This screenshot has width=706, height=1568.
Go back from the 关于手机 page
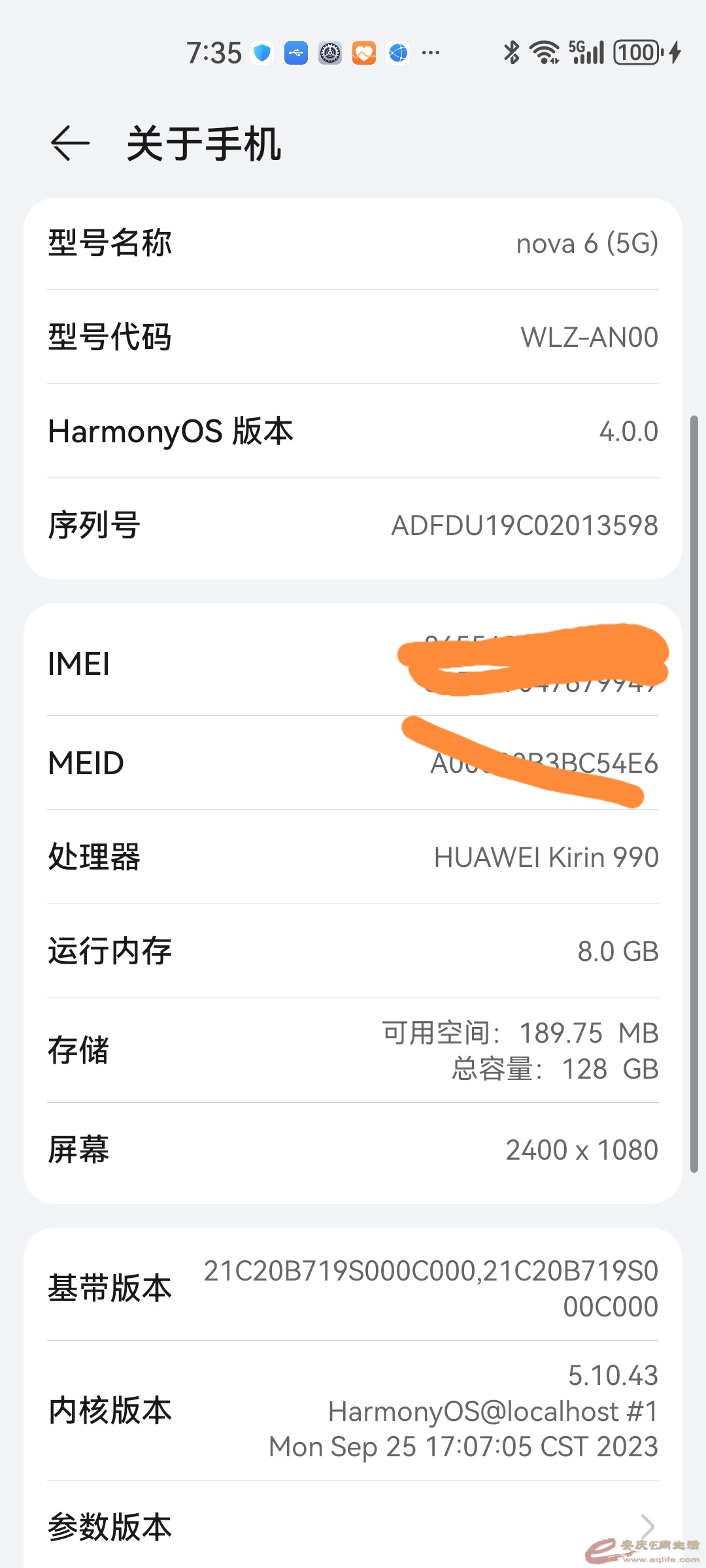[x=70, y=143]
